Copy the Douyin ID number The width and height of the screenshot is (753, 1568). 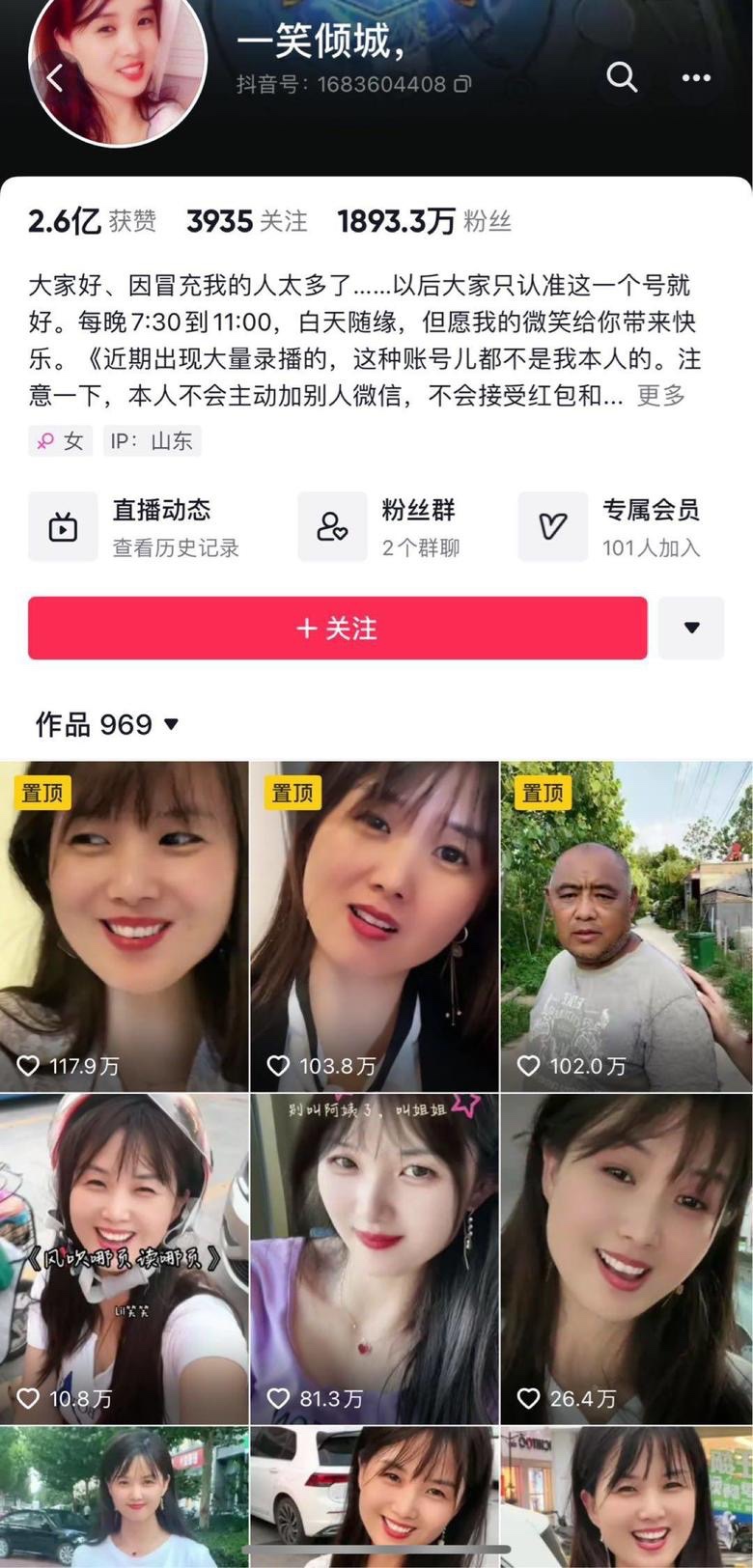click(462, 85)
